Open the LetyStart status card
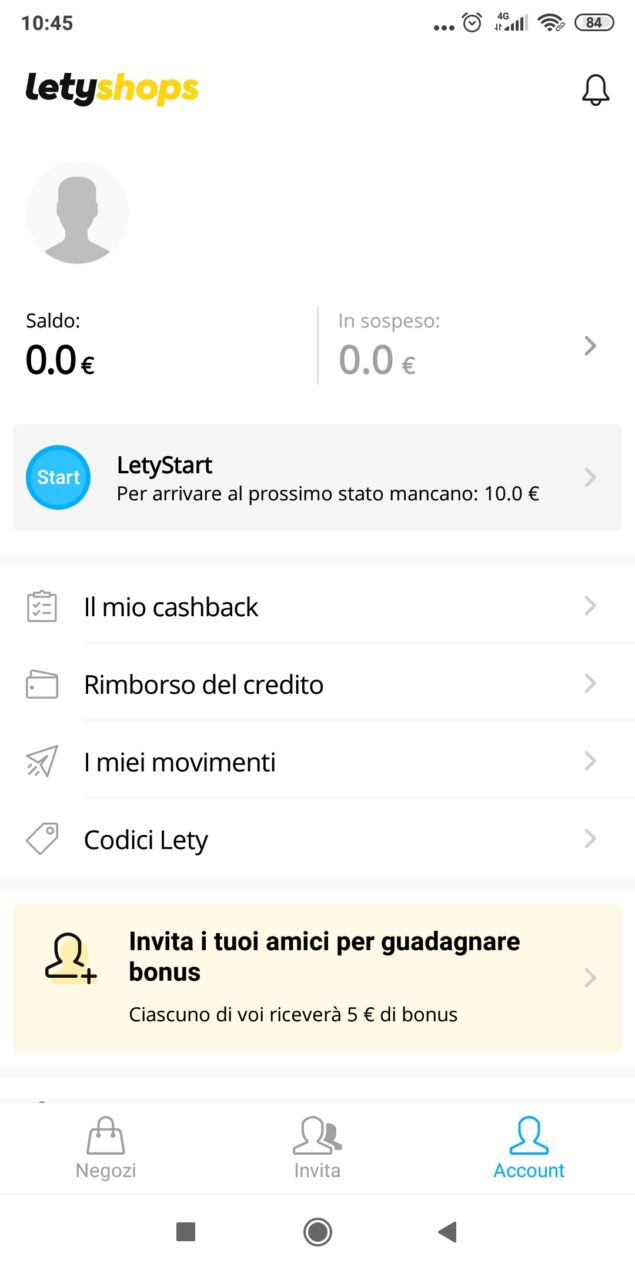The height and width of the screenshot is (1270, 635). click(x=317, y=478)
